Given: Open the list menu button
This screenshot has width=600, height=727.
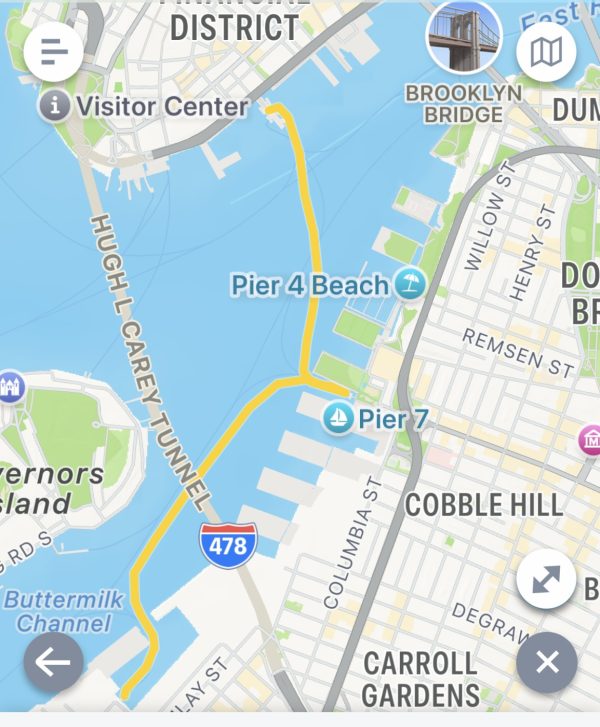Looking at the screenshot, I should [x=54, y=51].
